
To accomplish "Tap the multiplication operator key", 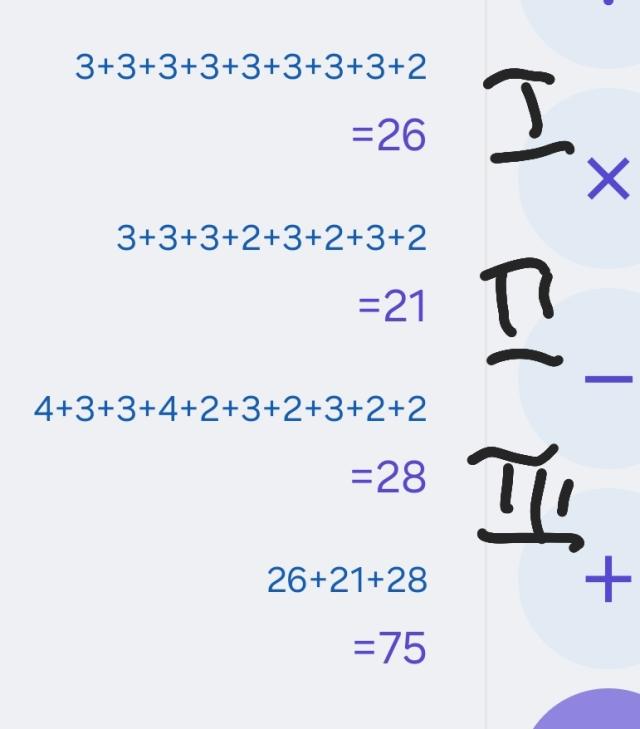I will point(607,179).
